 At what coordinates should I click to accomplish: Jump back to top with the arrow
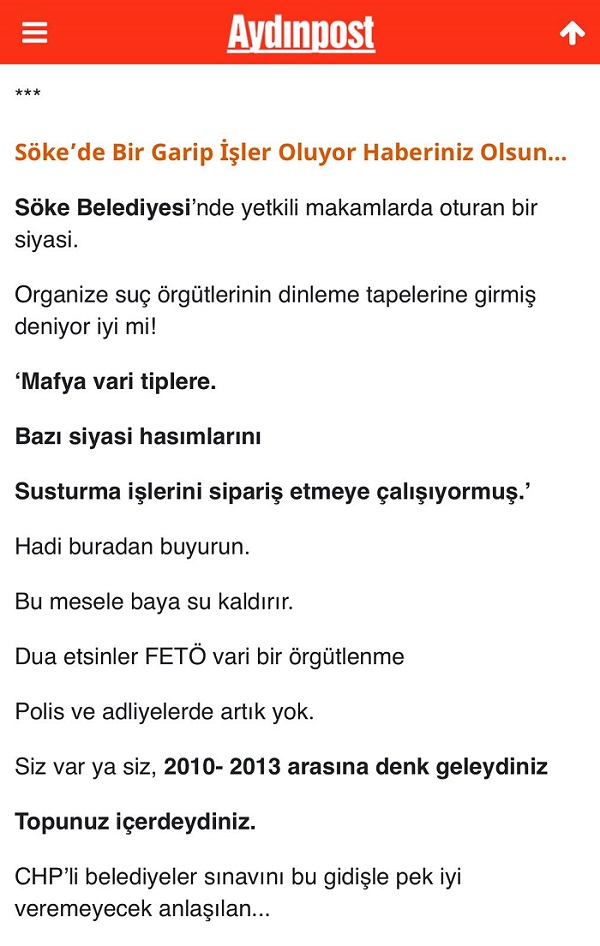[572, 33]
